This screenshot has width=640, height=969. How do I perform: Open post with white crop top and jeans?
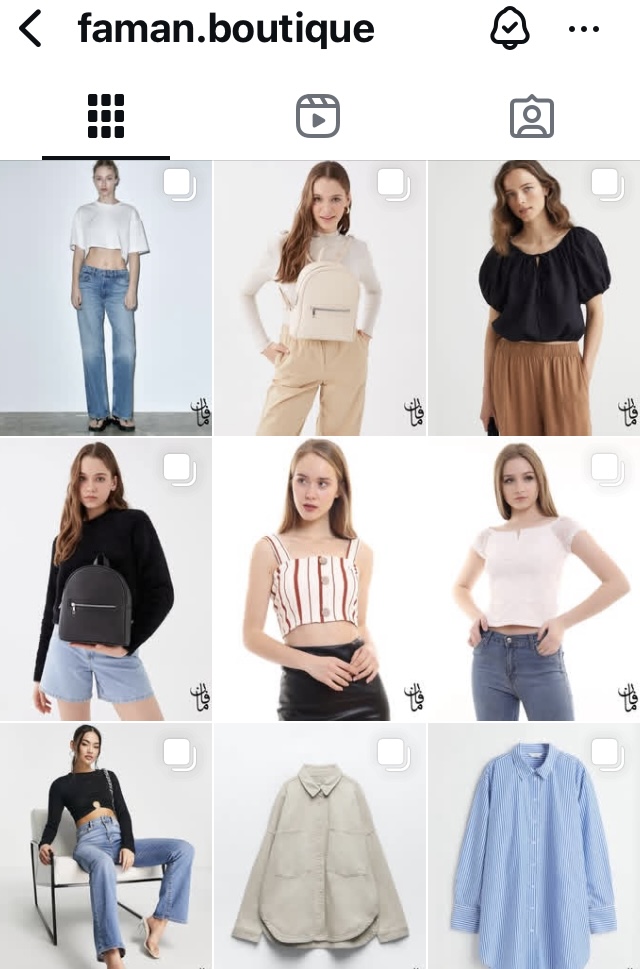(x=106, y=298)
